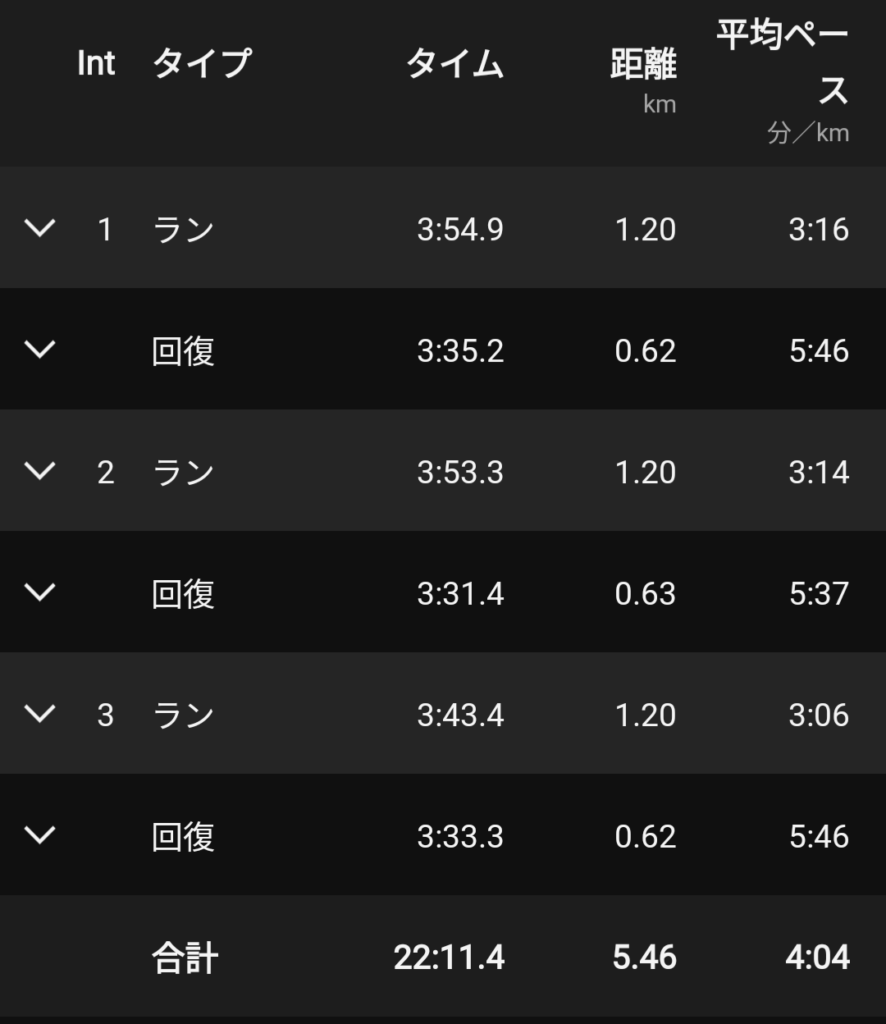The height and width of the screenshot is (1024, 886).
Task: Click the 3:54.9 time of interval 1
Action: pyautogui.click(x=458, y=228)
